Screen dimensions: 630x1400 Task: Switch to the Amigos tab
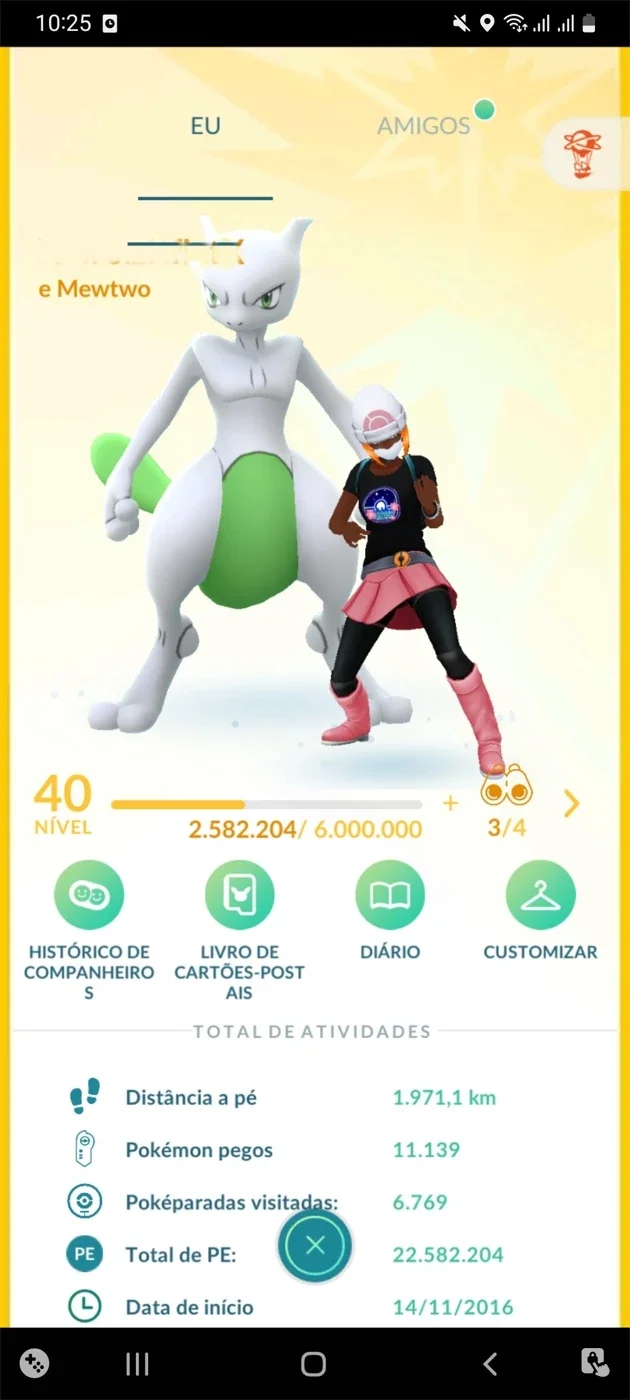(423, 126)
